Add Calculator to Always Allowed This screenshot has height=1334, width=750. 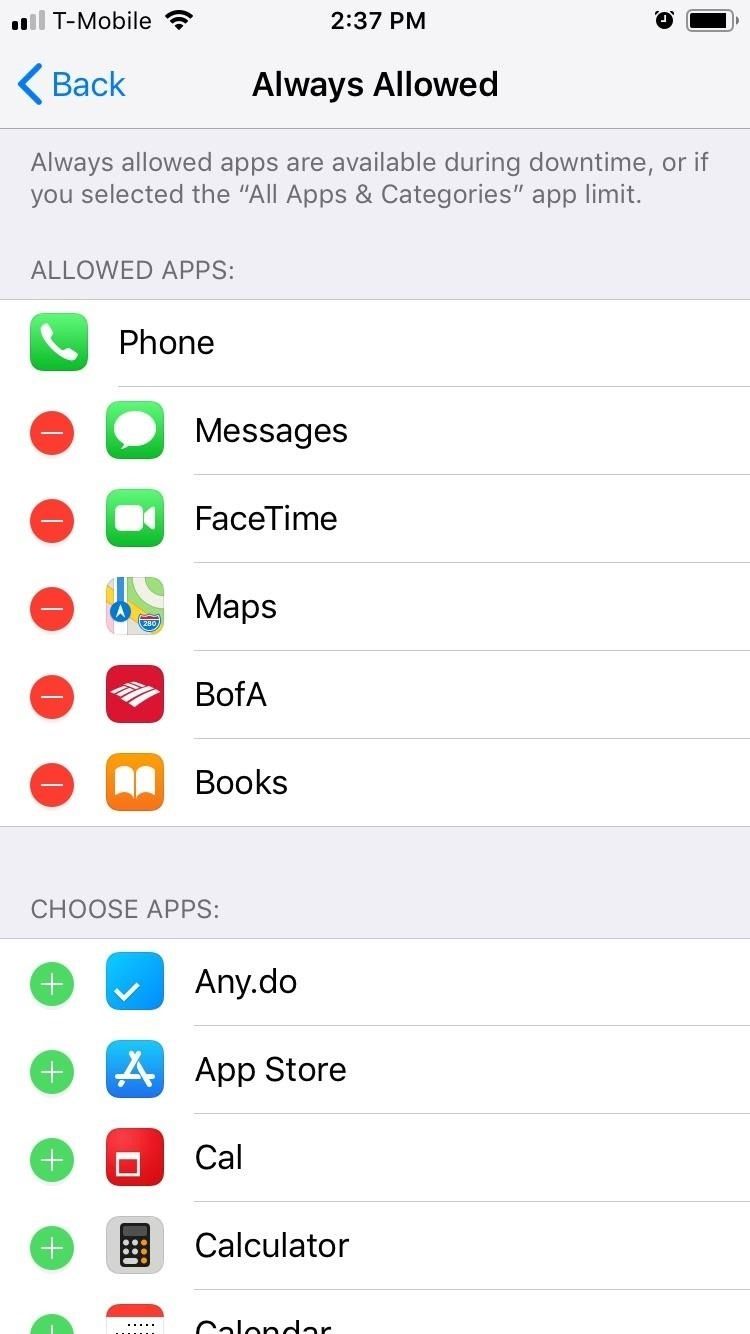pyautogui.click(x=52, y=1247)
